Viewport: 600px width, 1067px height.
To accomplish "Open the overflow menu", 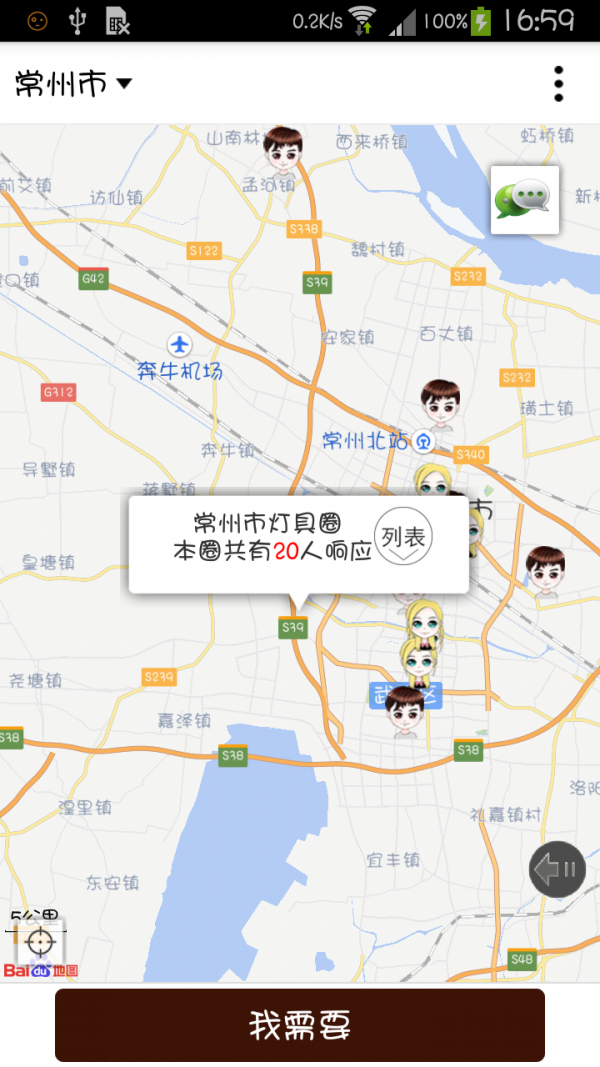I will [x=558, y=84].
